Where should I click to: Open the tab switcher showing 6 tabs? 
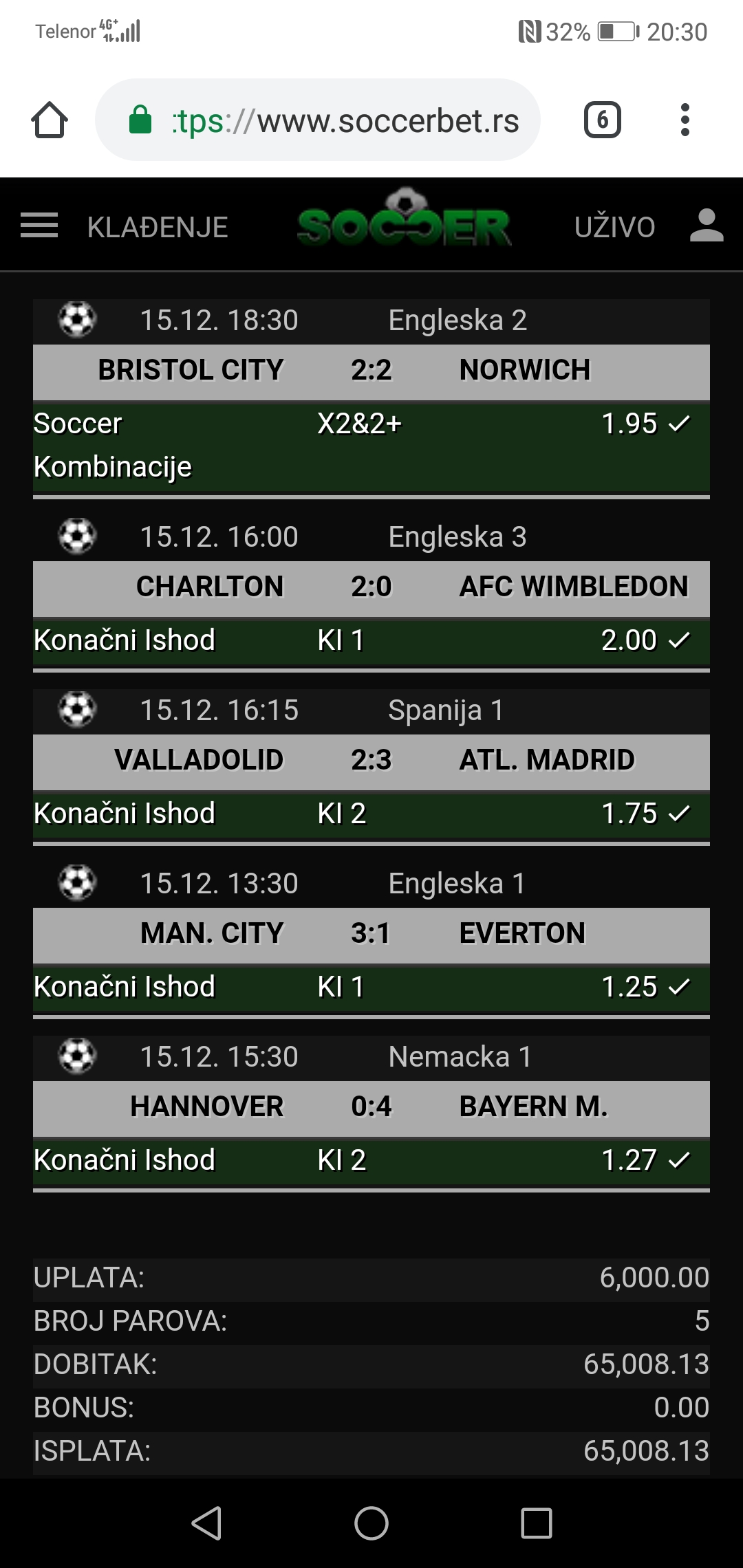coord(603,120)
